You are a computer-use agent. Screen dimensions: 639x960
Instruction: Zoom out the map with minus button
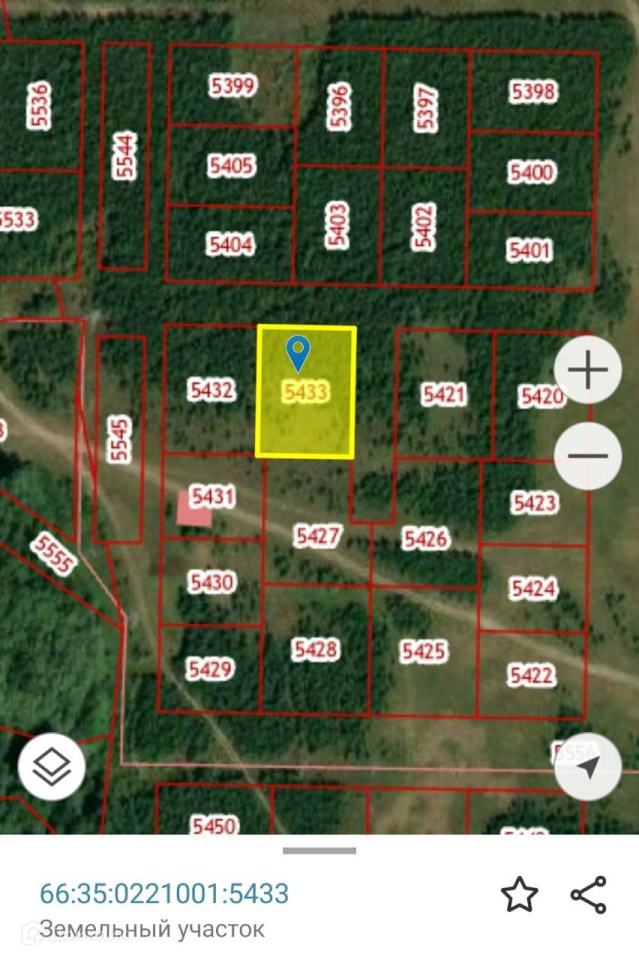click(588, 456)
